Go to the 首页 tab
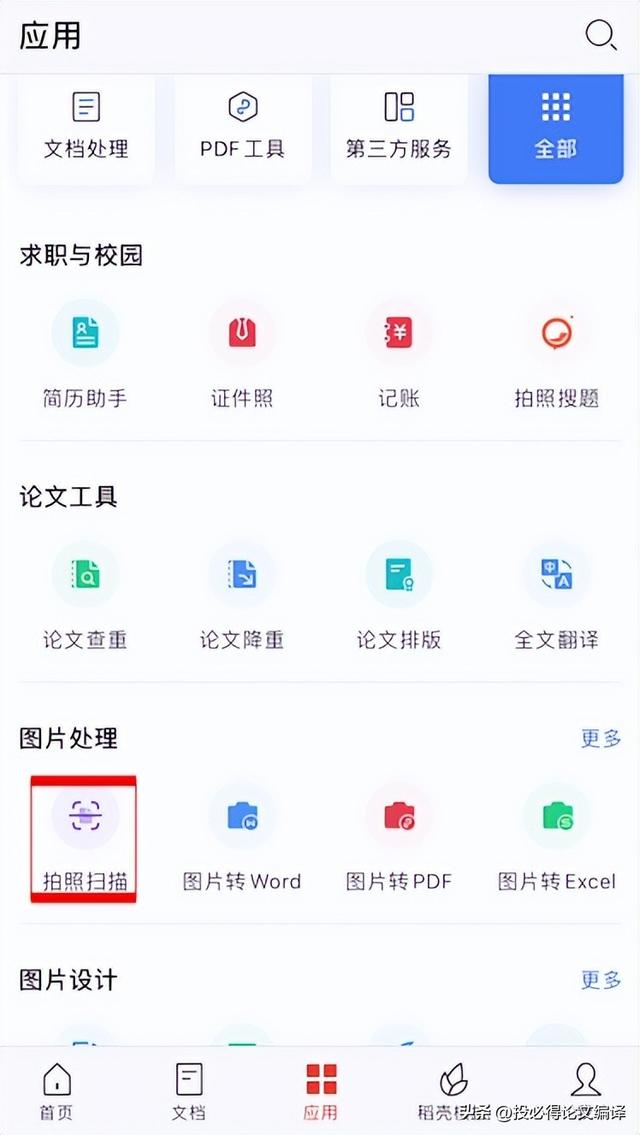 pyautogui.click(x=57, y=1091)
